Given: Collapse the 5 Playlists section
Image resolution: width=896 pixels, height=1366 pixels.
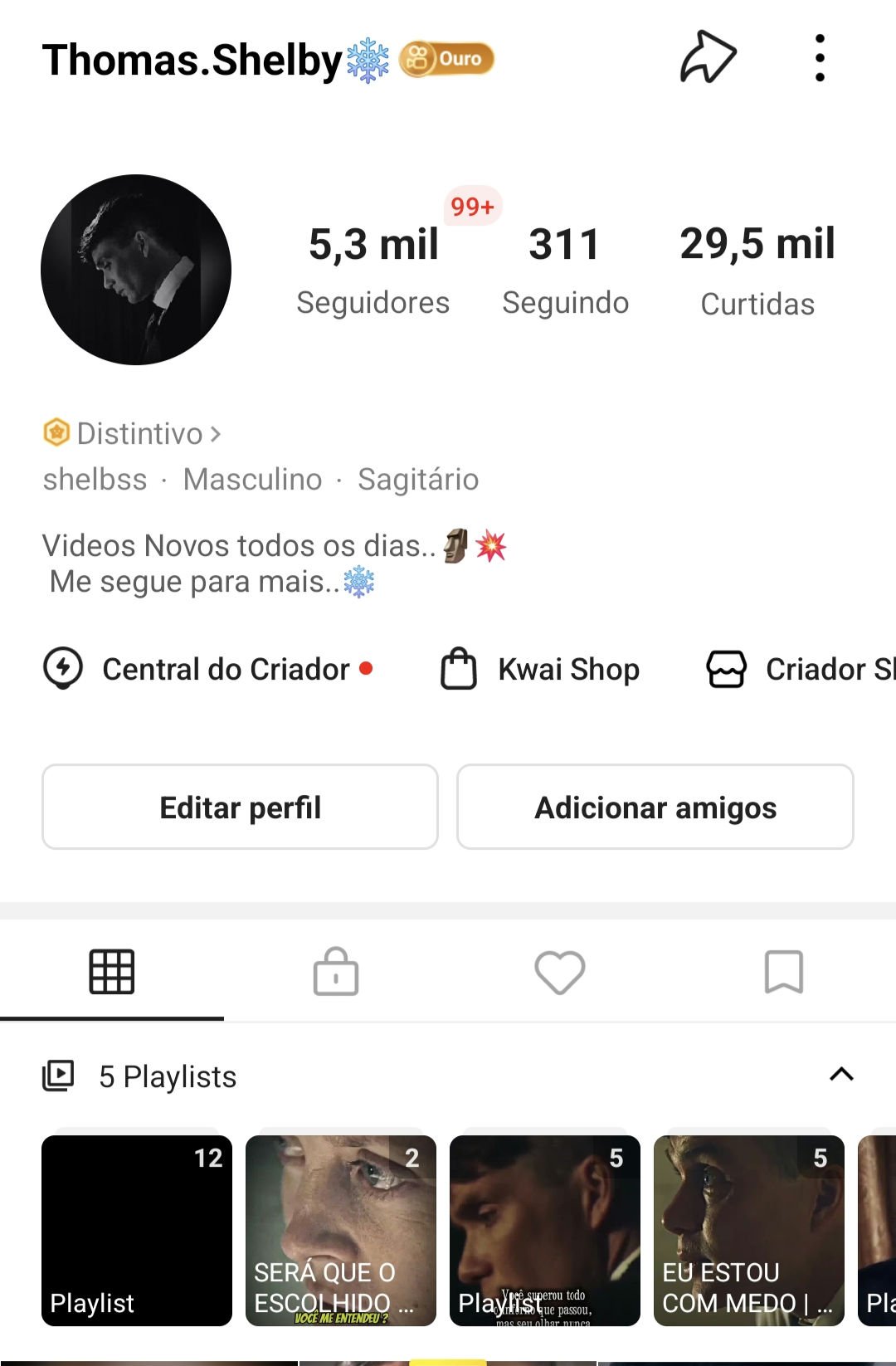Looking at the screenshot, I should click(x=841, y=1075).
